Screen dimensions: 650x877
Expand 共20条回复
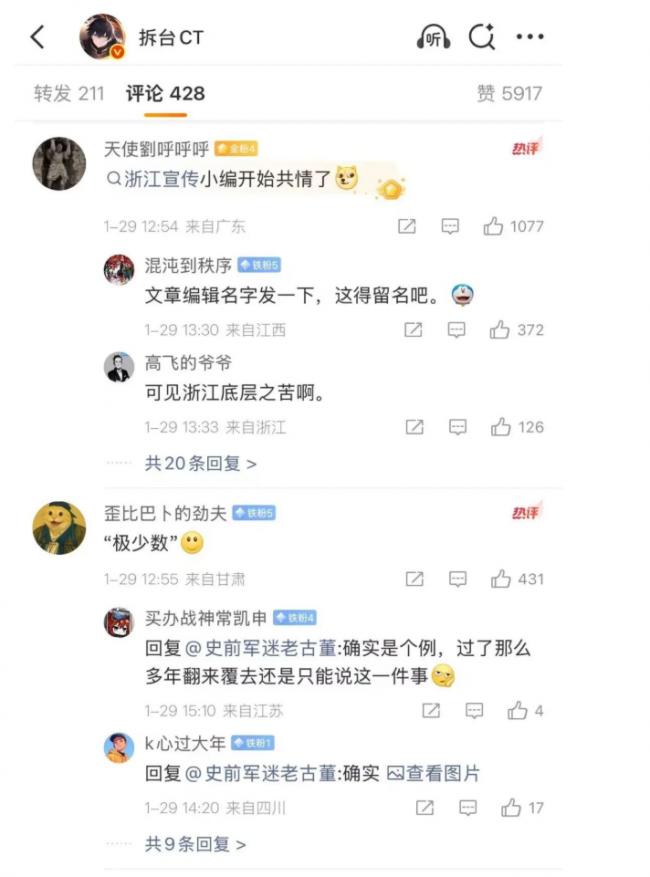coord(200,464)
